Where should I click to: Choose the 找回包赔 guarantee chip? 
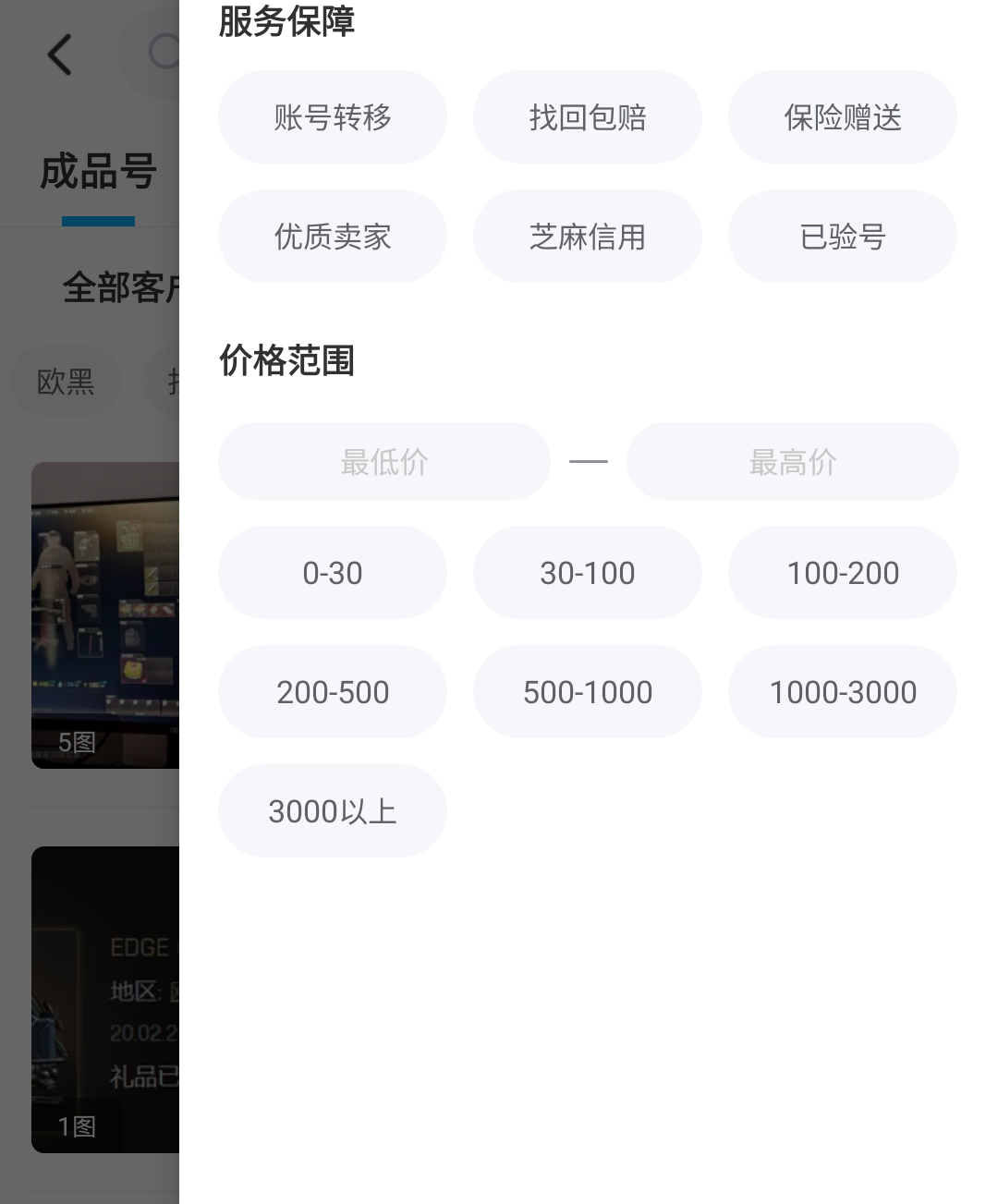click(x=588, y=117)
